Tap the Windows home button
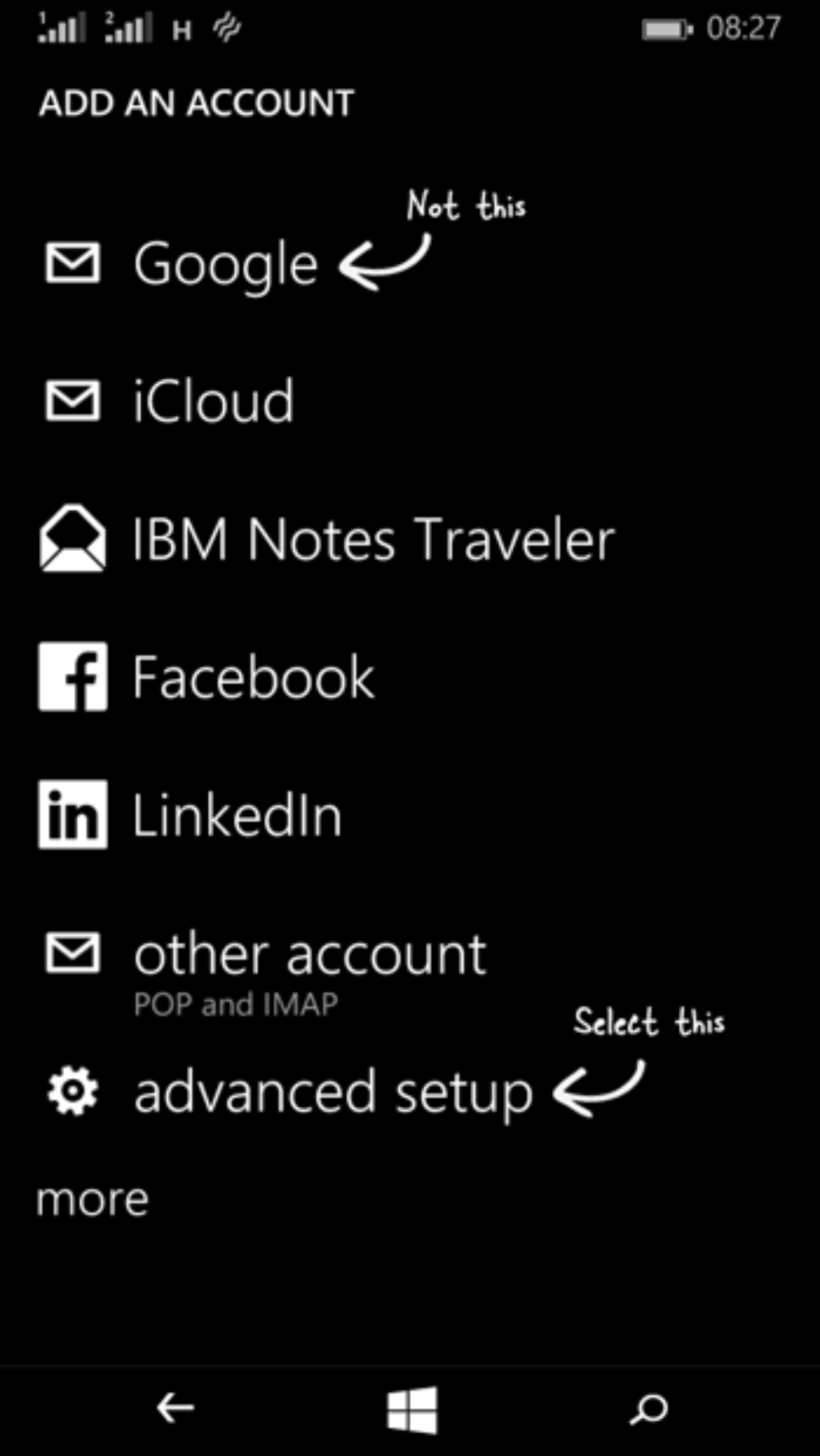This screenshot has width=820, height=1456. click(411, 1410)
